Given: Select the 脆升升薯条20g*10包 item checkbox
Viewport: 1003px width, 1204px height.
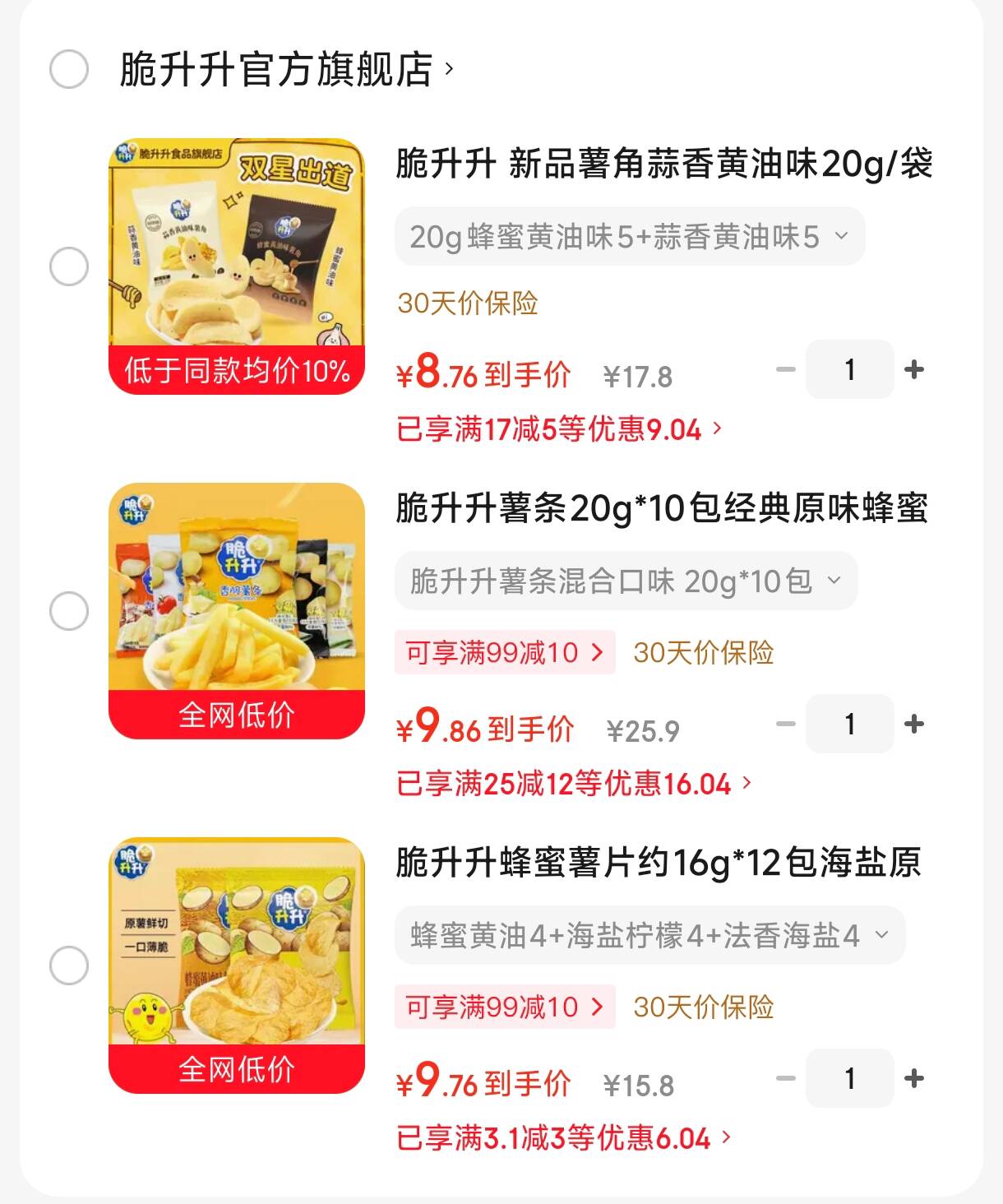Looking at the screenshot, I should coord(69,611).
